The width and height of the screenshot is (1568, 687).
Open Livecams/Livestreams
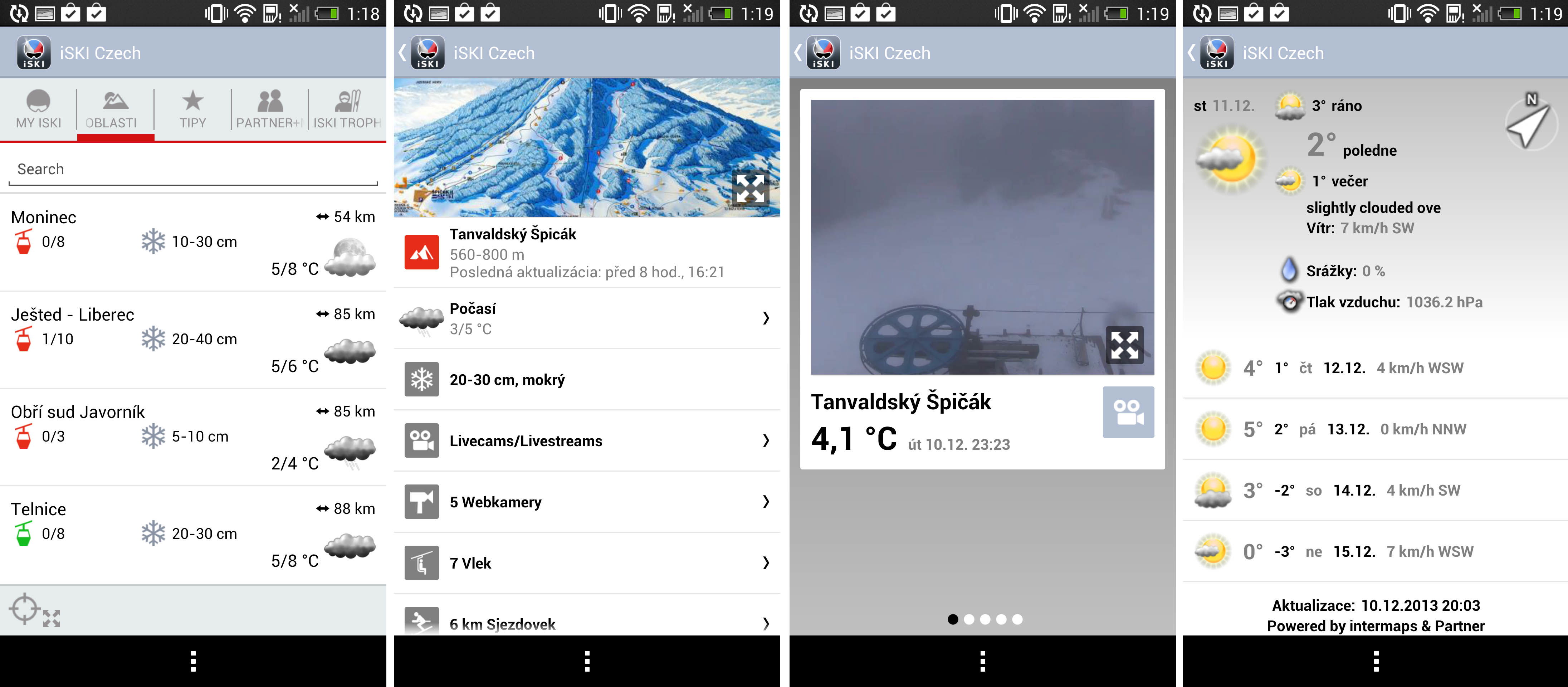pyautogui.click(x=586, y=440)
